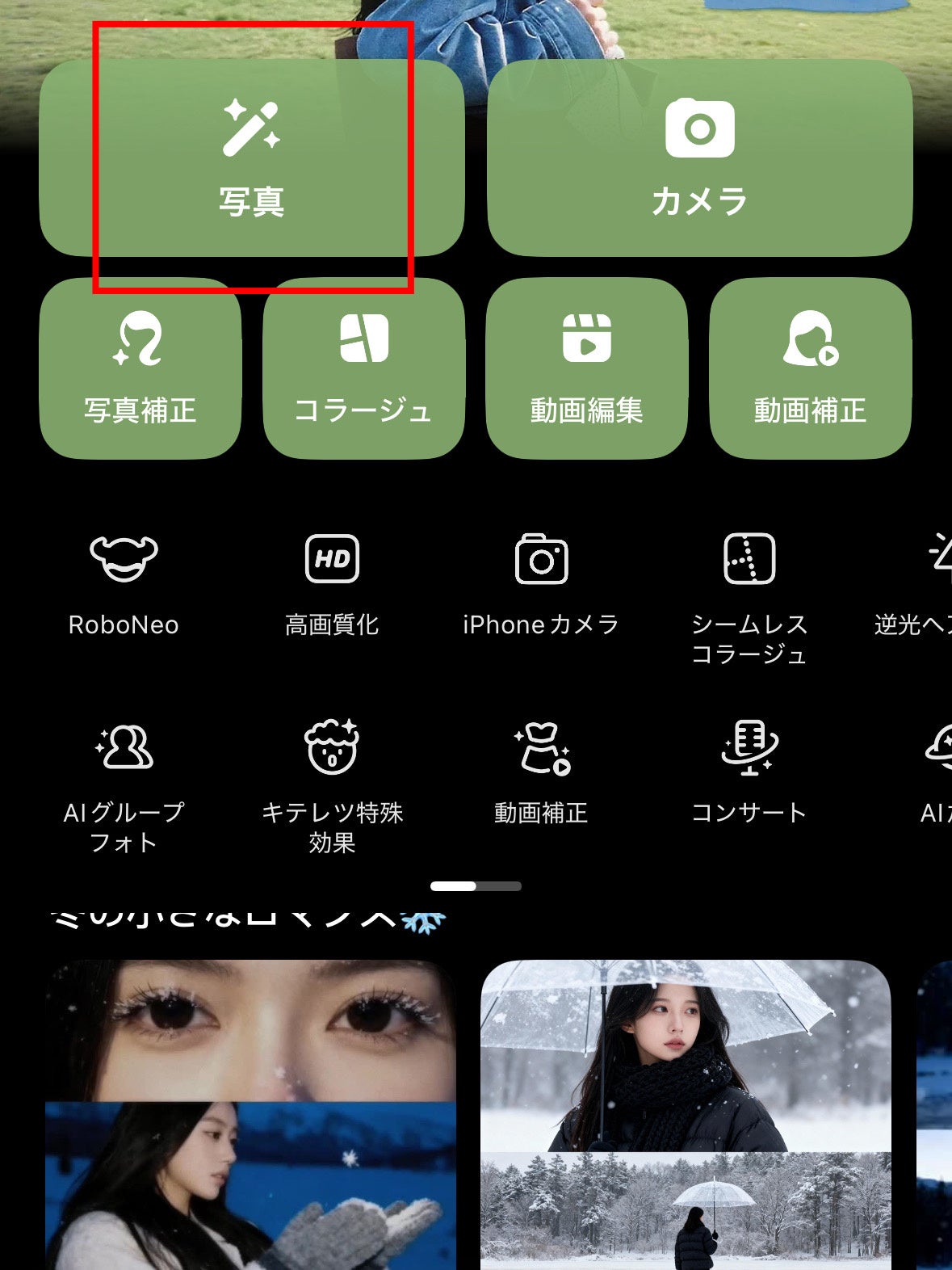The width and height of the screenshot is (952, 1270).
Task: Open AIグループフォト feature
Action: click(124, 784)
